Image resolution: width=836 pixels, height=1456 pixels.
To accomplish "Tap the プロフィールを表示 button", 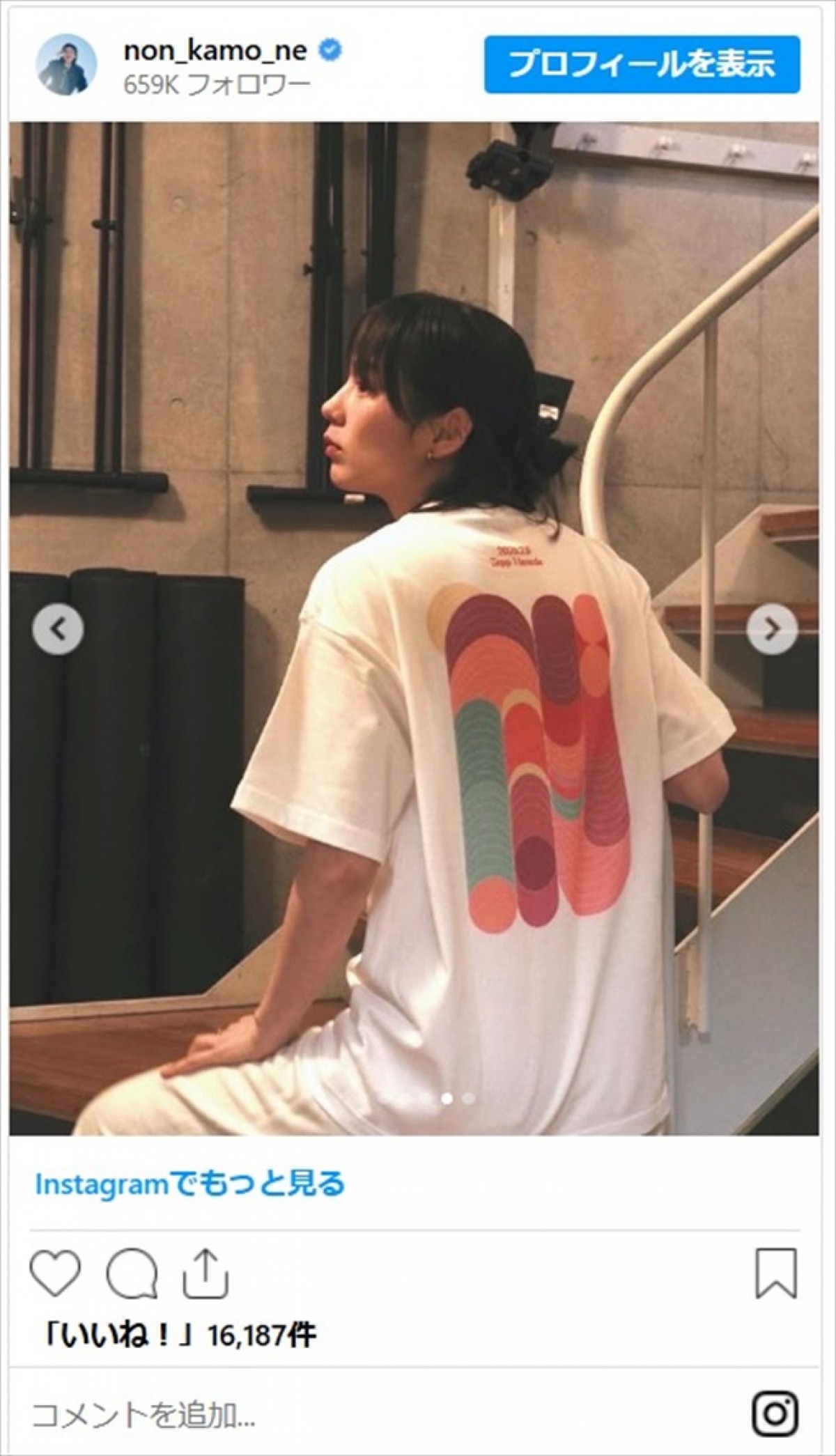I will coord(642,64).
